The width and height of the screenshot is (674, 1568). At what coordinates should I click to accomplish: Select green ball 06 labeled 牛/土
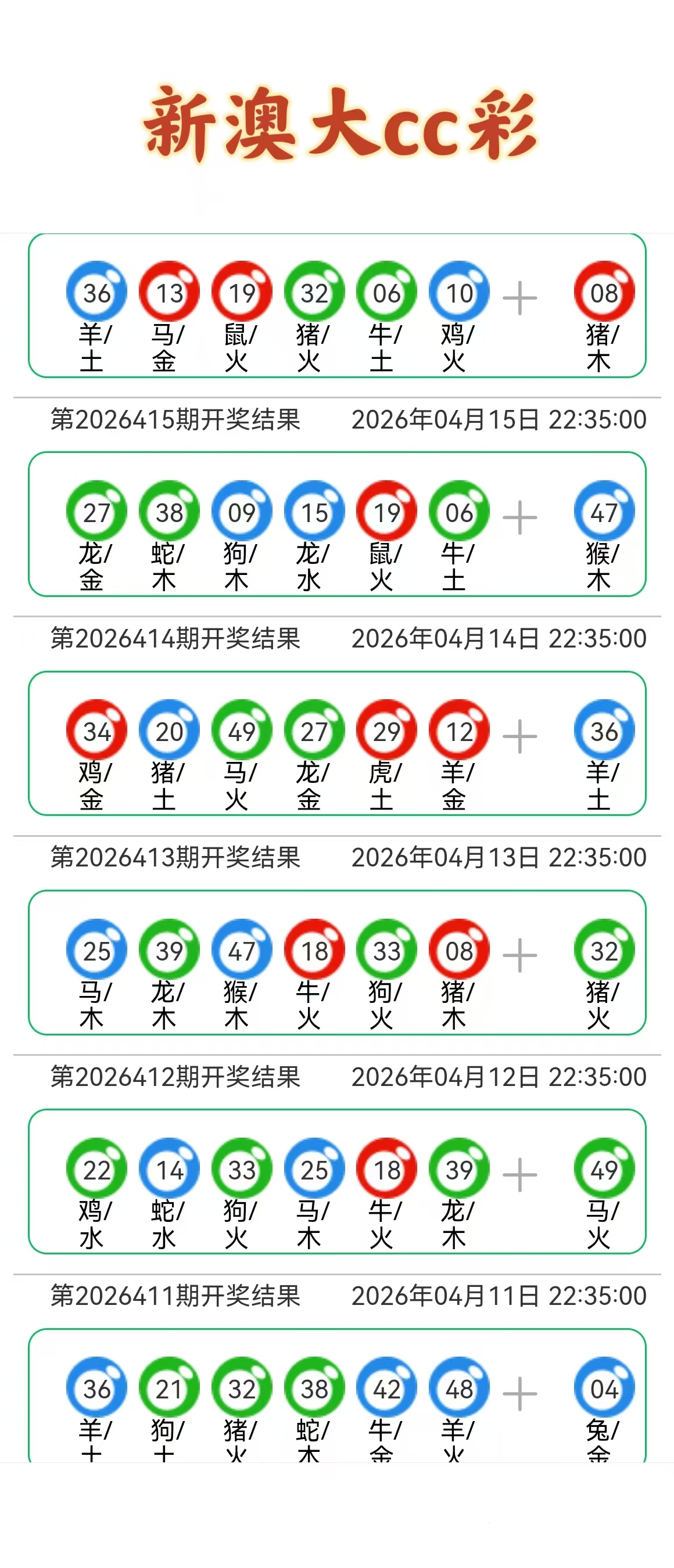click(386, 292)
